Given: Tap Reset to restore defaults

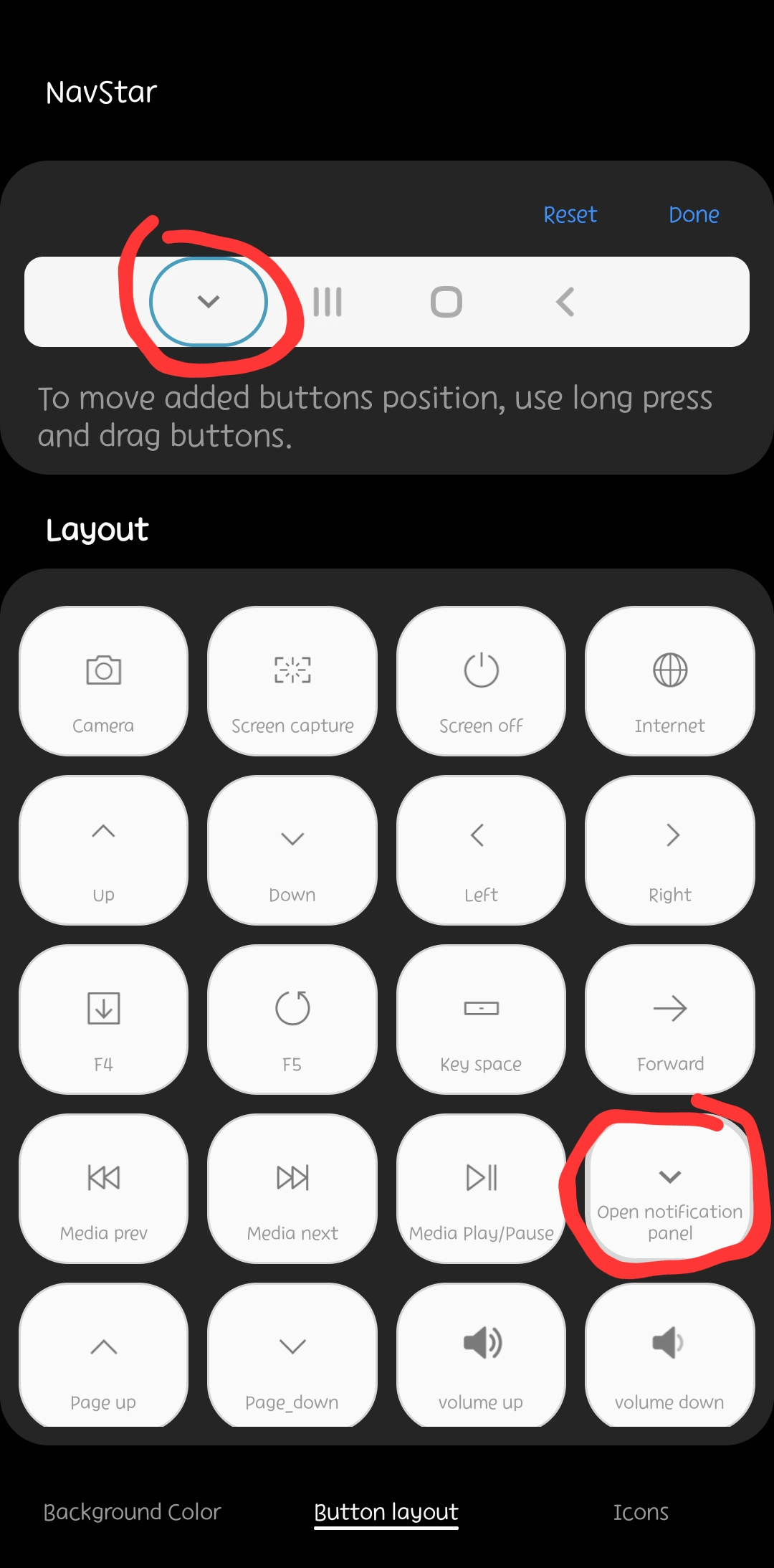Looking at the screenshot, I should click(570, 214).
